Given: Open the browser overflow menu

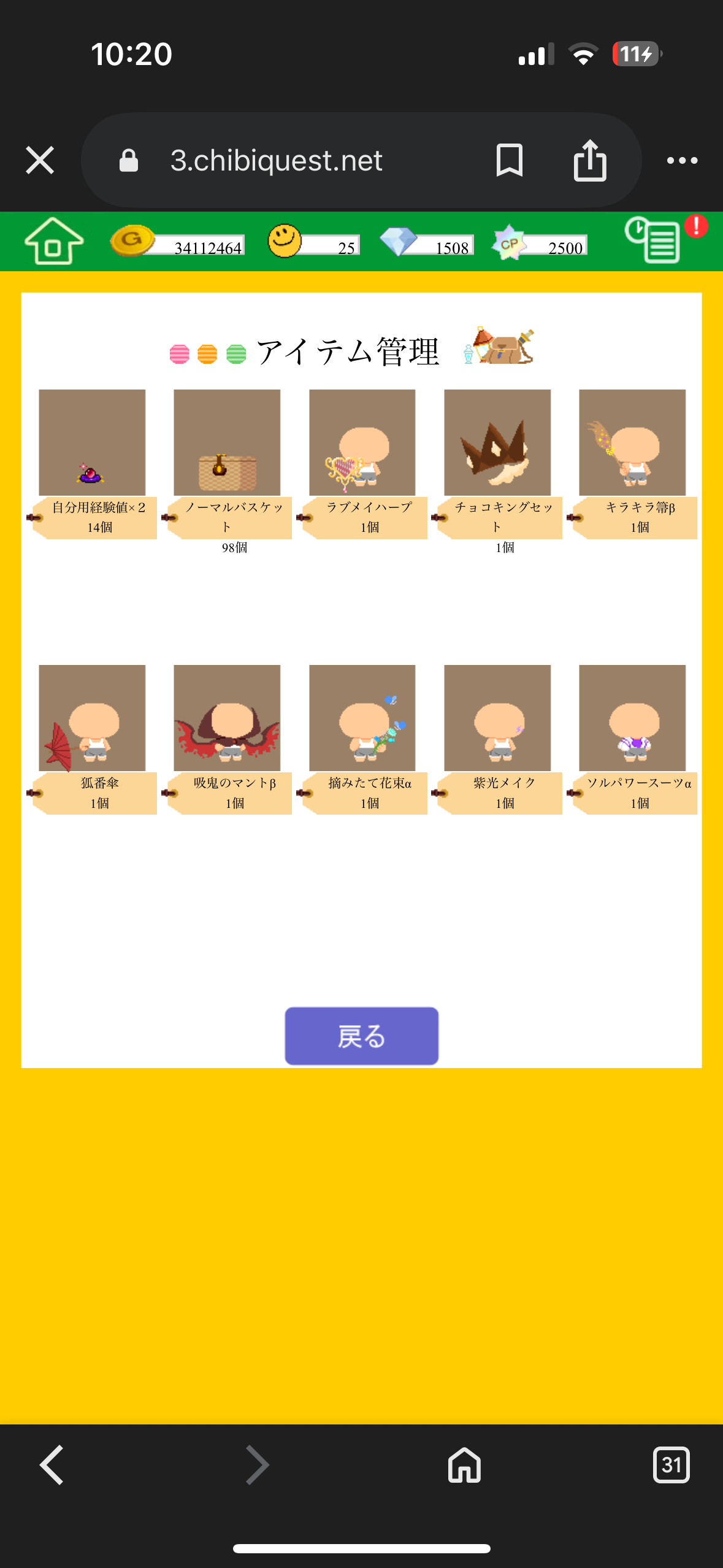Looking at the screenshot, I should [x=682, y=161].
